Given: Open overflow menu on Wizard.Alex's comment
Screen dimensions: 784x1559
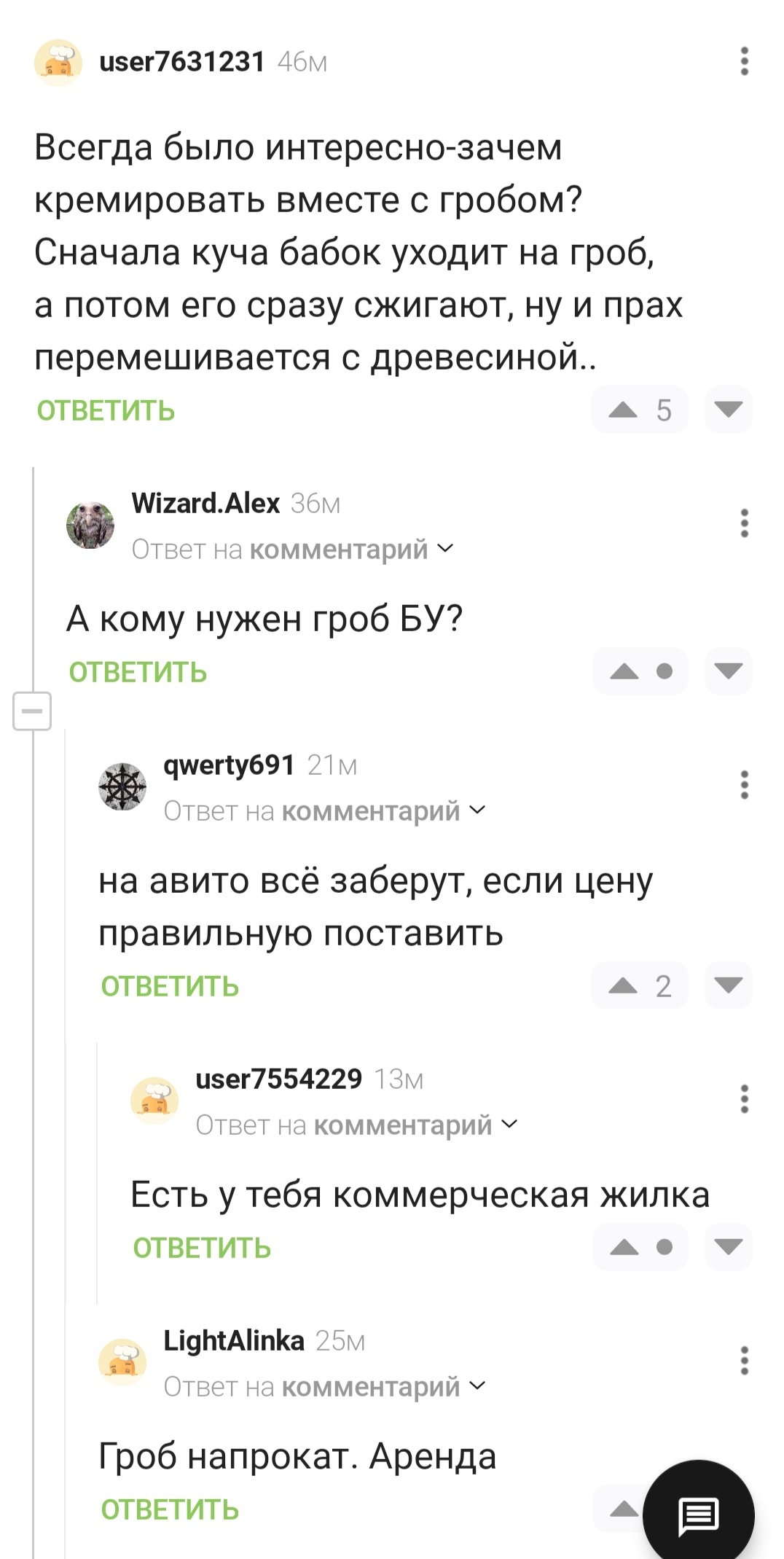Looking at the screenshot, I should [x=744, y=523].
